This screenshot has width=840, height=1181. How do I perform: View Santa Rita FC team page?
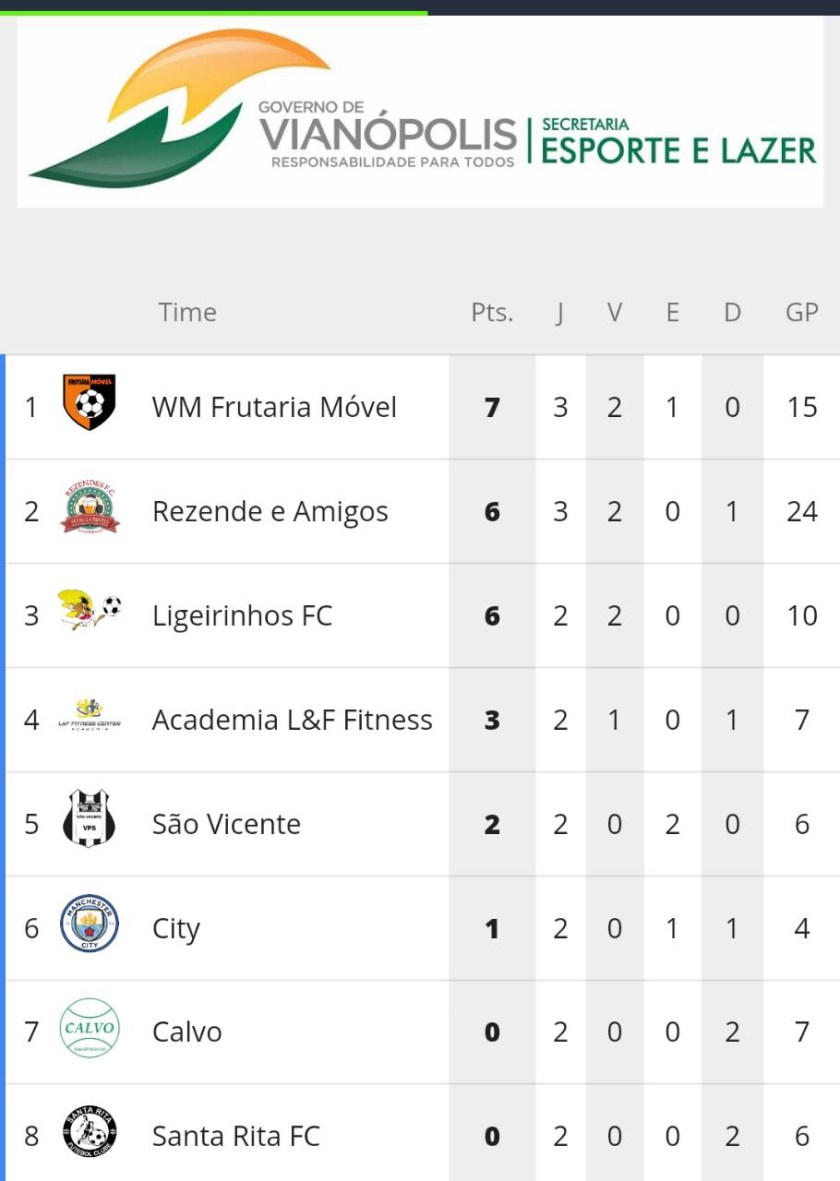point(236,1136)
